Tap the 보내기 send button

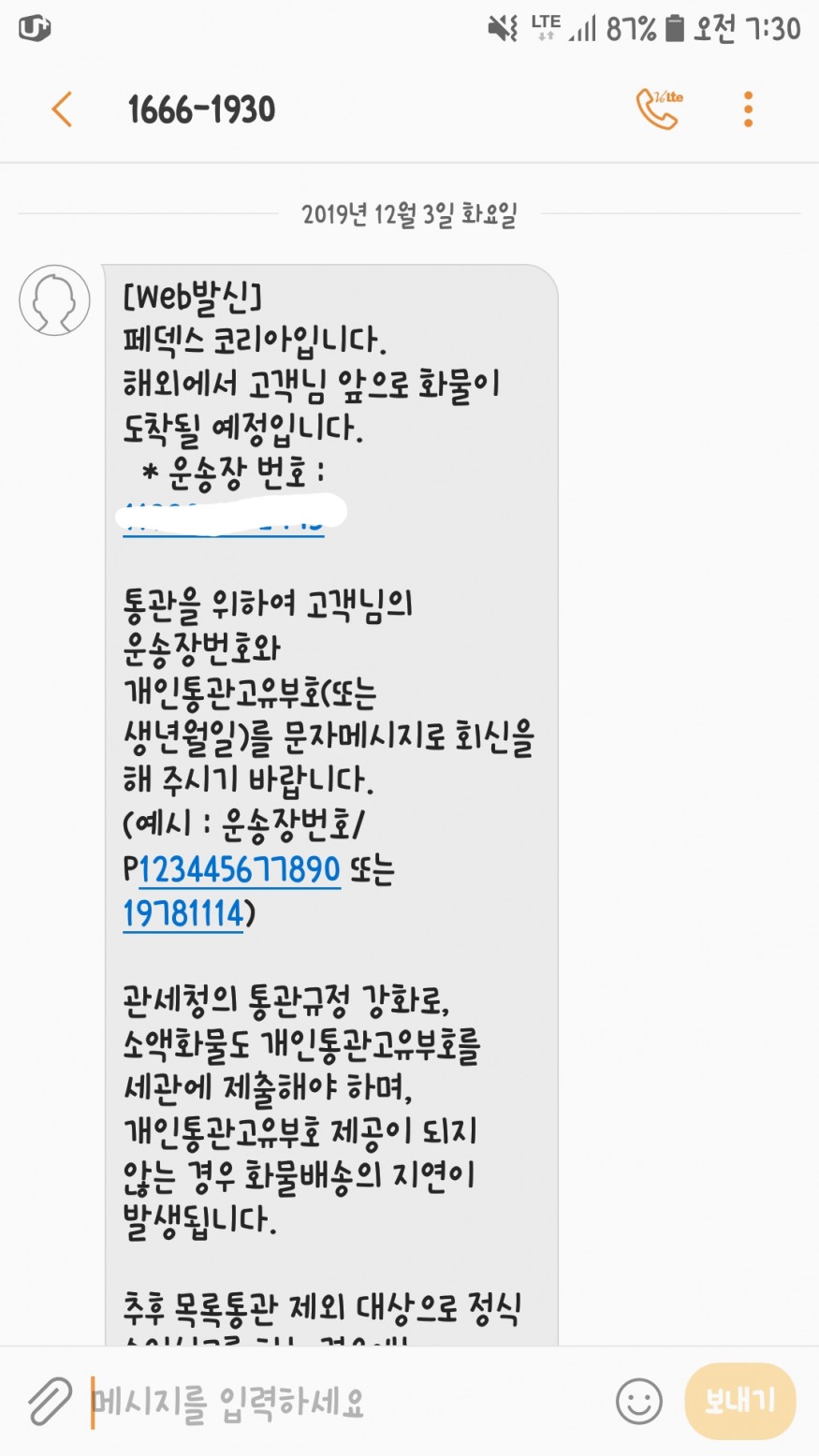tap(740, 1401)
